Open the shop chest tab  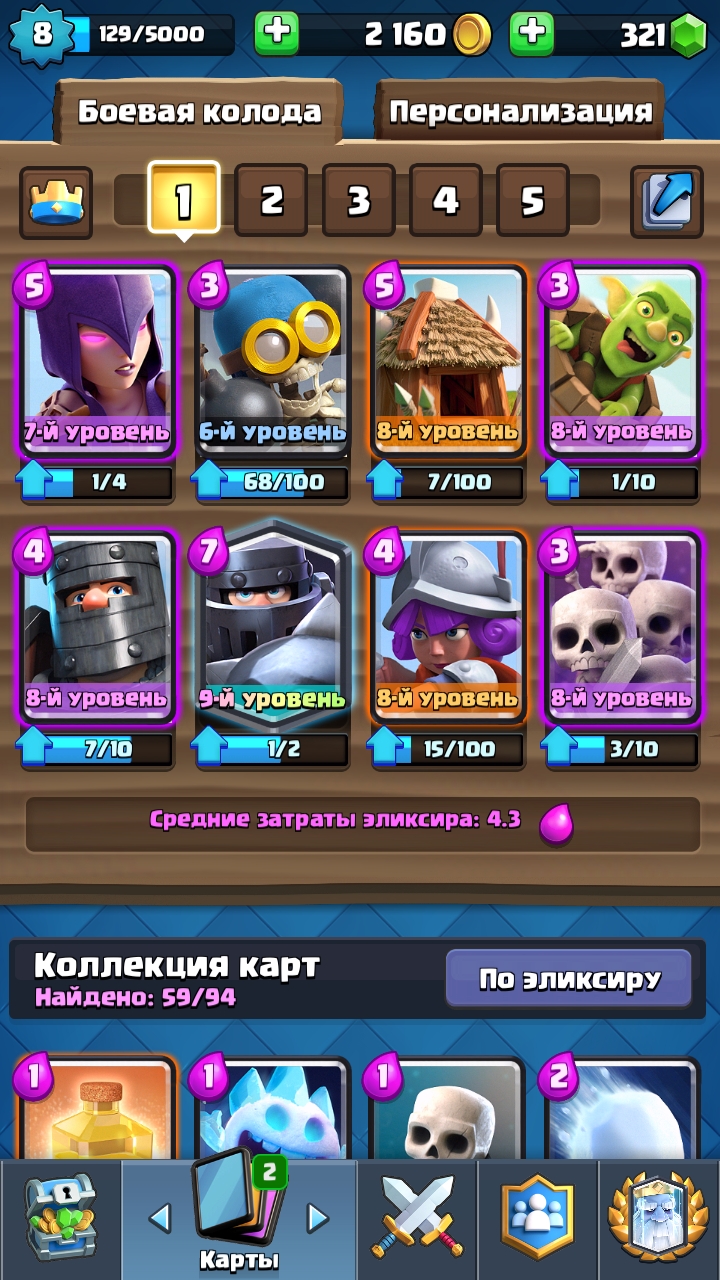58,1218
